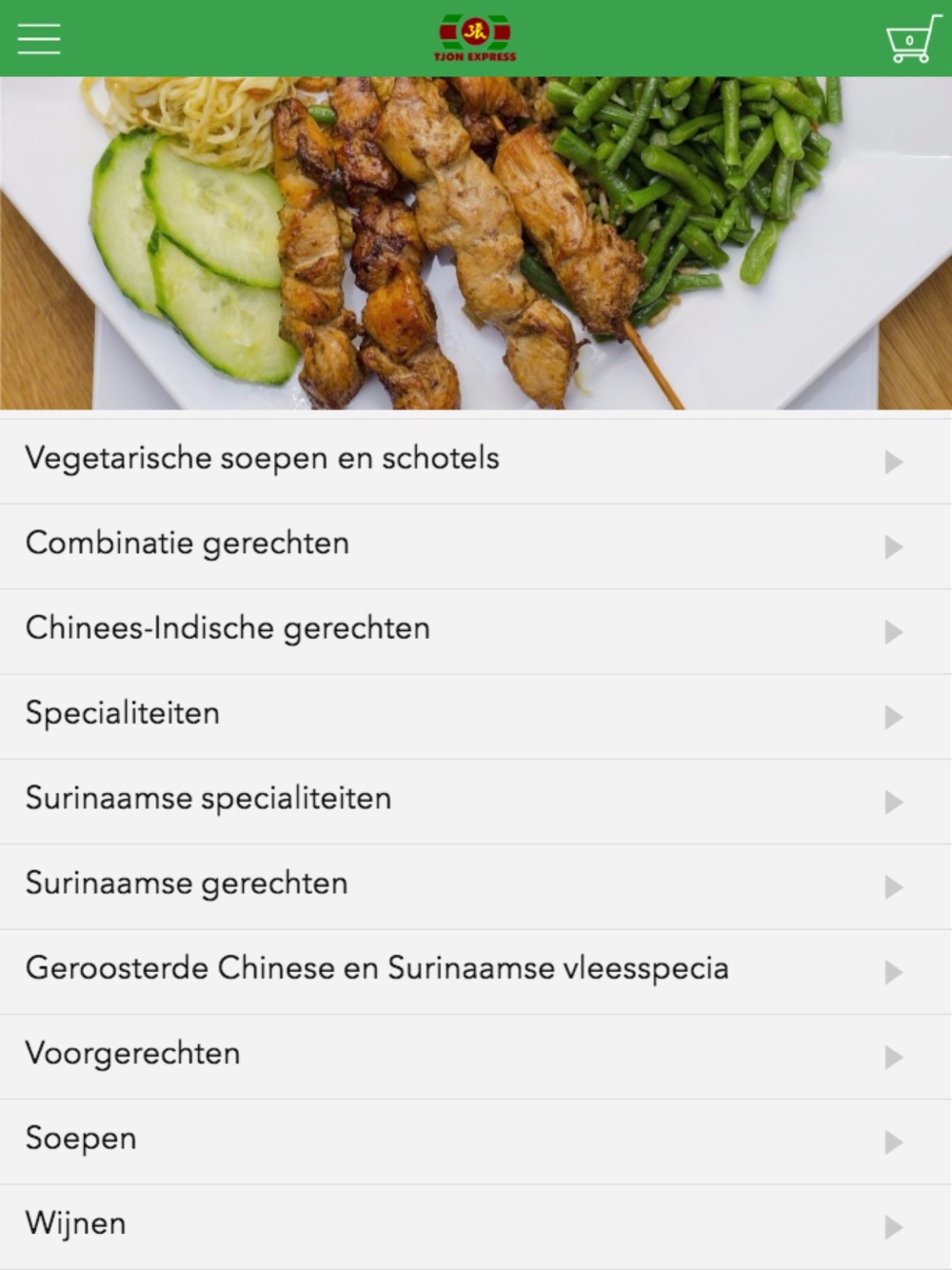Select Combinatie gerechten
Image resolution: width=952 pixels, height=1270 pixels.
pos(476,546)
